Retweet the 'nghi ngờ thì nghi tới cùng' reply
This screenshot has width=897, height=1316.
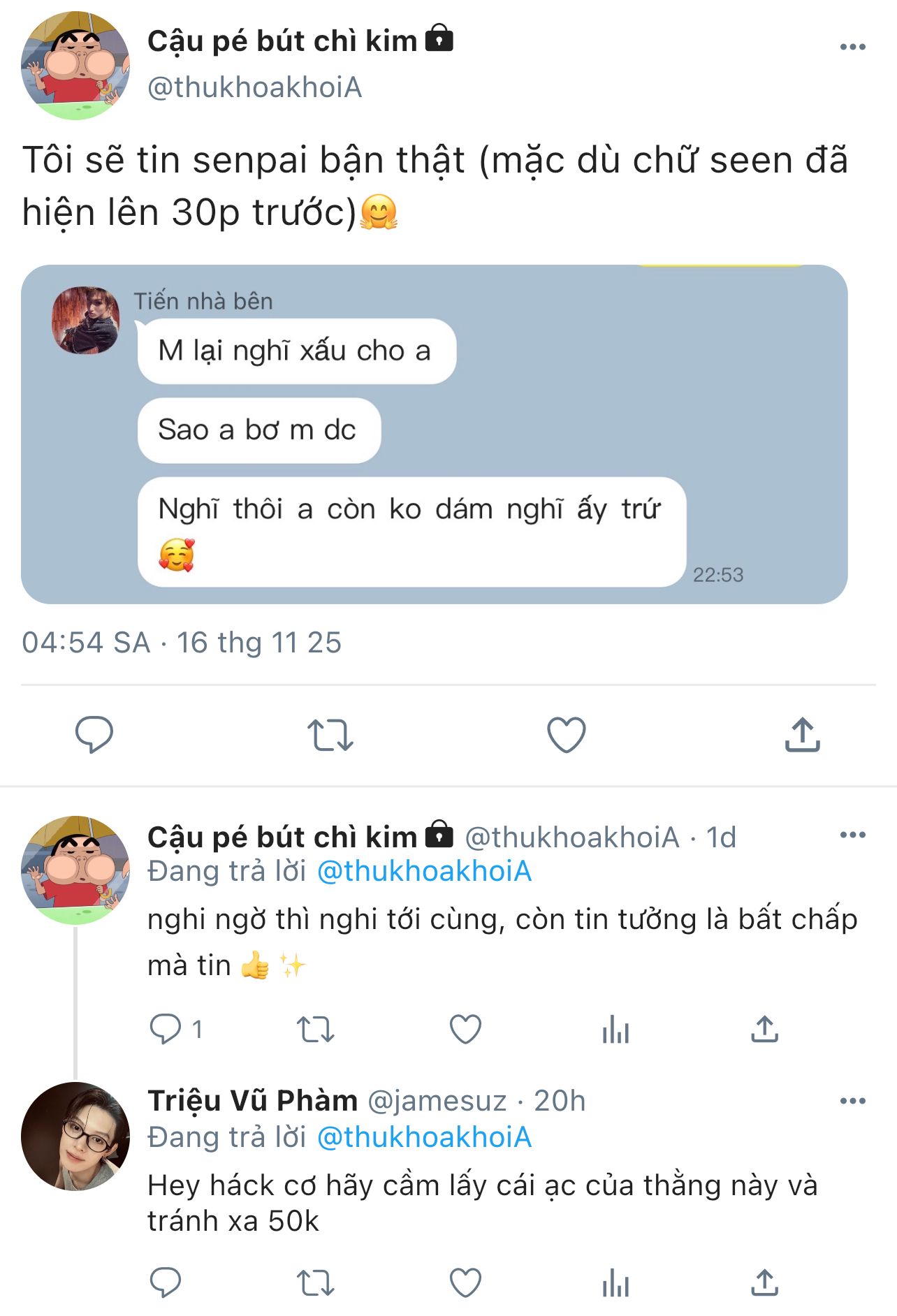[316, 1029]
